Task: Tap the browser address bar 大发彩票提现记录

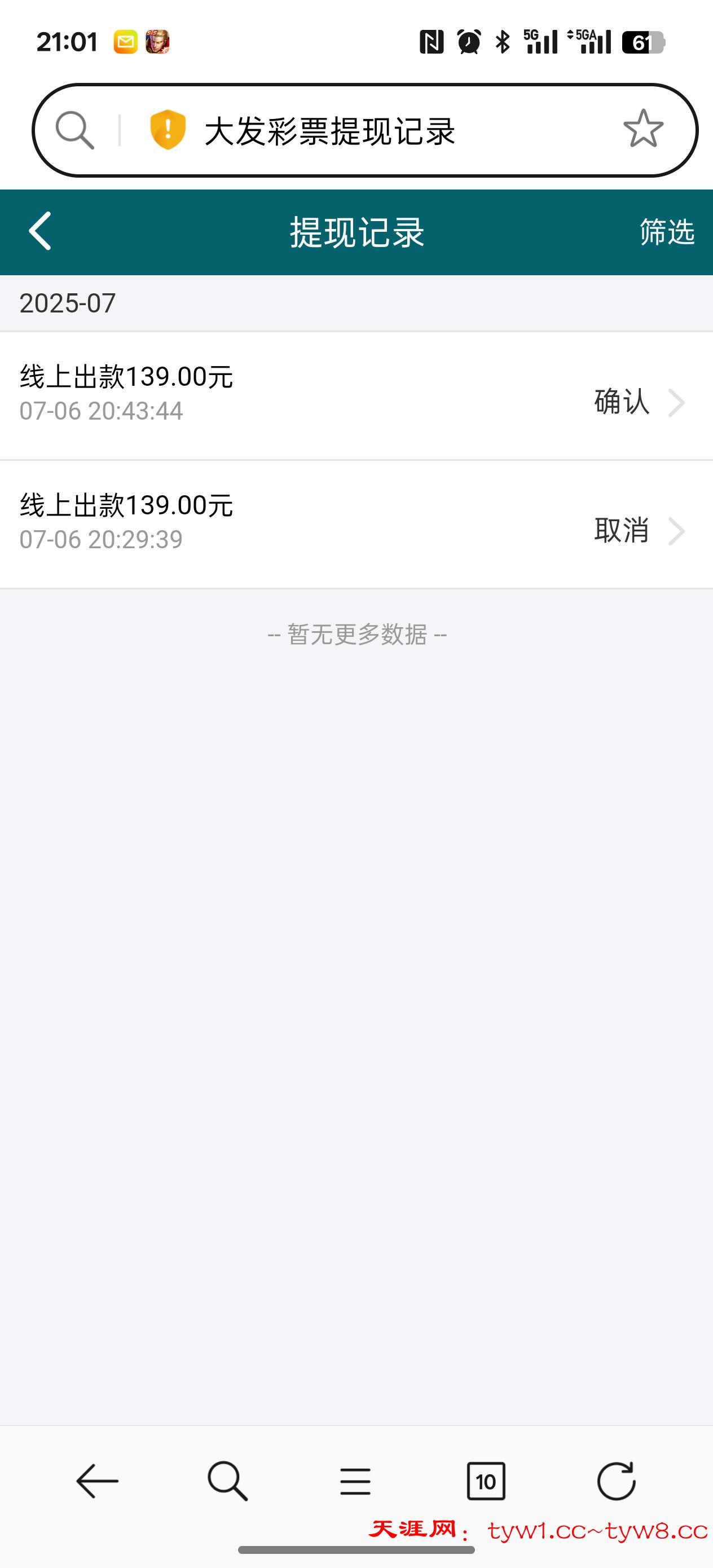Action: coord(366,131)
